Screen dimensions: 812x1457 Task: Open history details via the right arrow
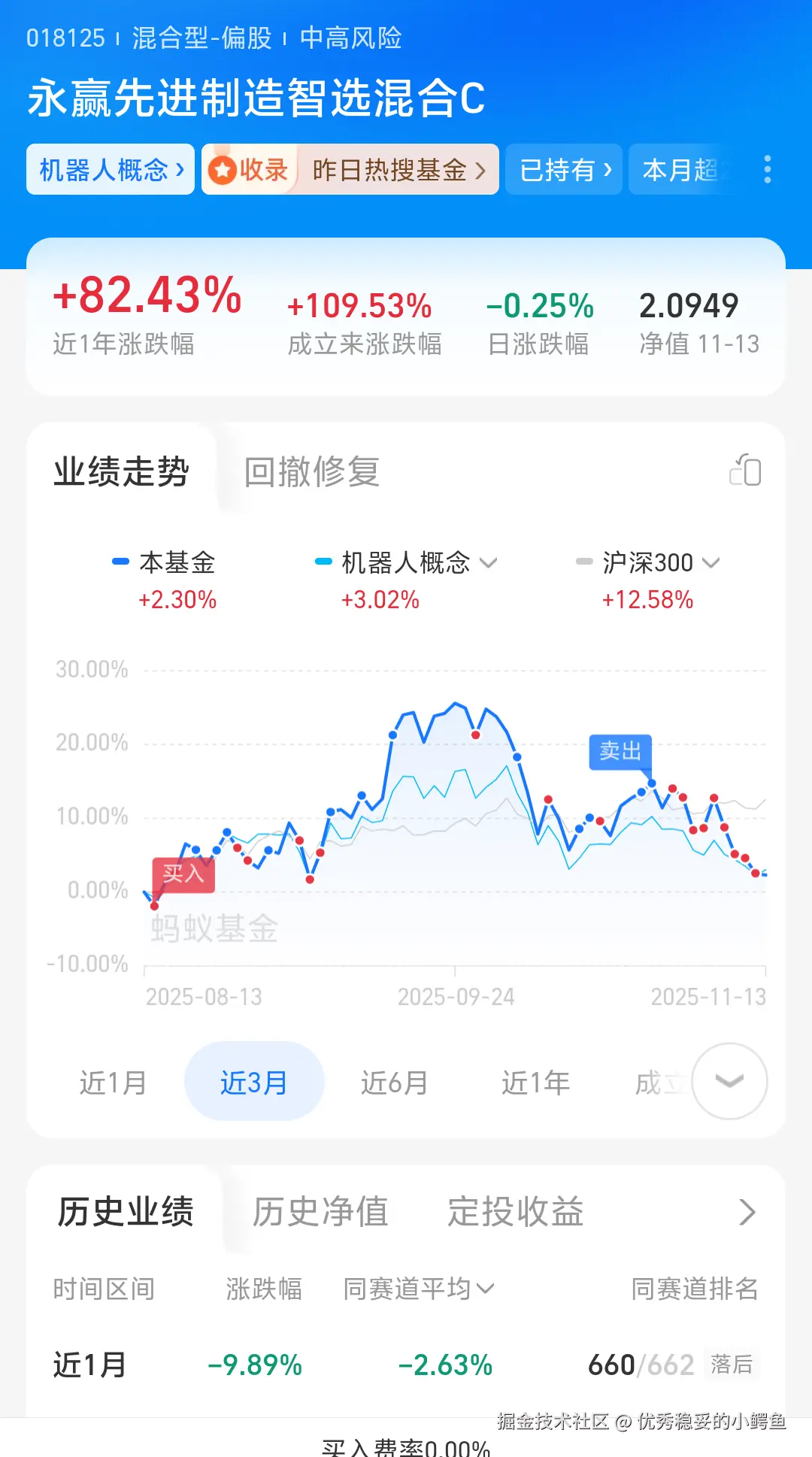(747, 1210)
